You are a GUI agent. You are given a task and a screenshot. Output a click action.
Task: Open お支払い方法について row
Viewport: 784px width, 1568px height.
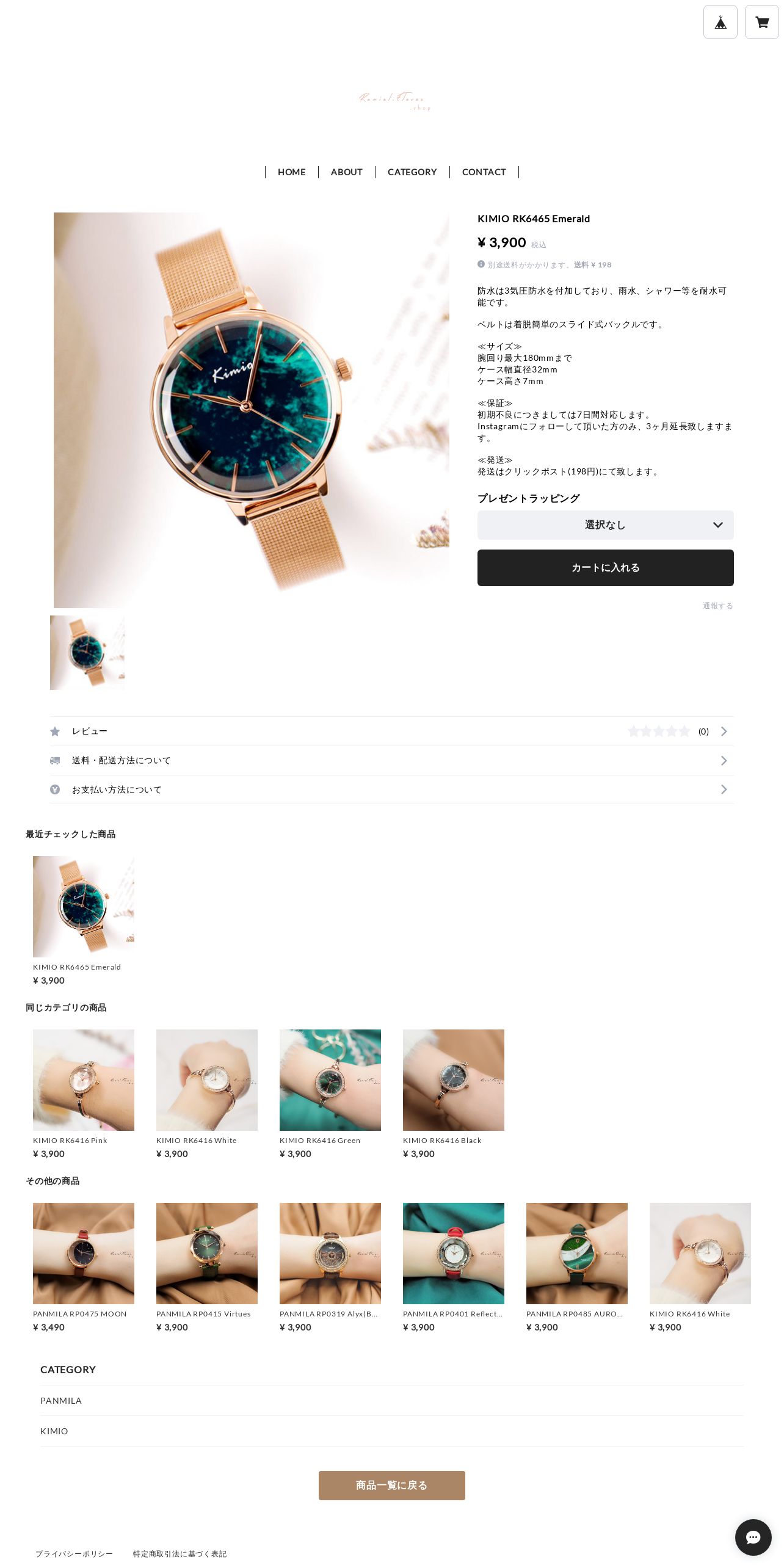tap(391, 789)
